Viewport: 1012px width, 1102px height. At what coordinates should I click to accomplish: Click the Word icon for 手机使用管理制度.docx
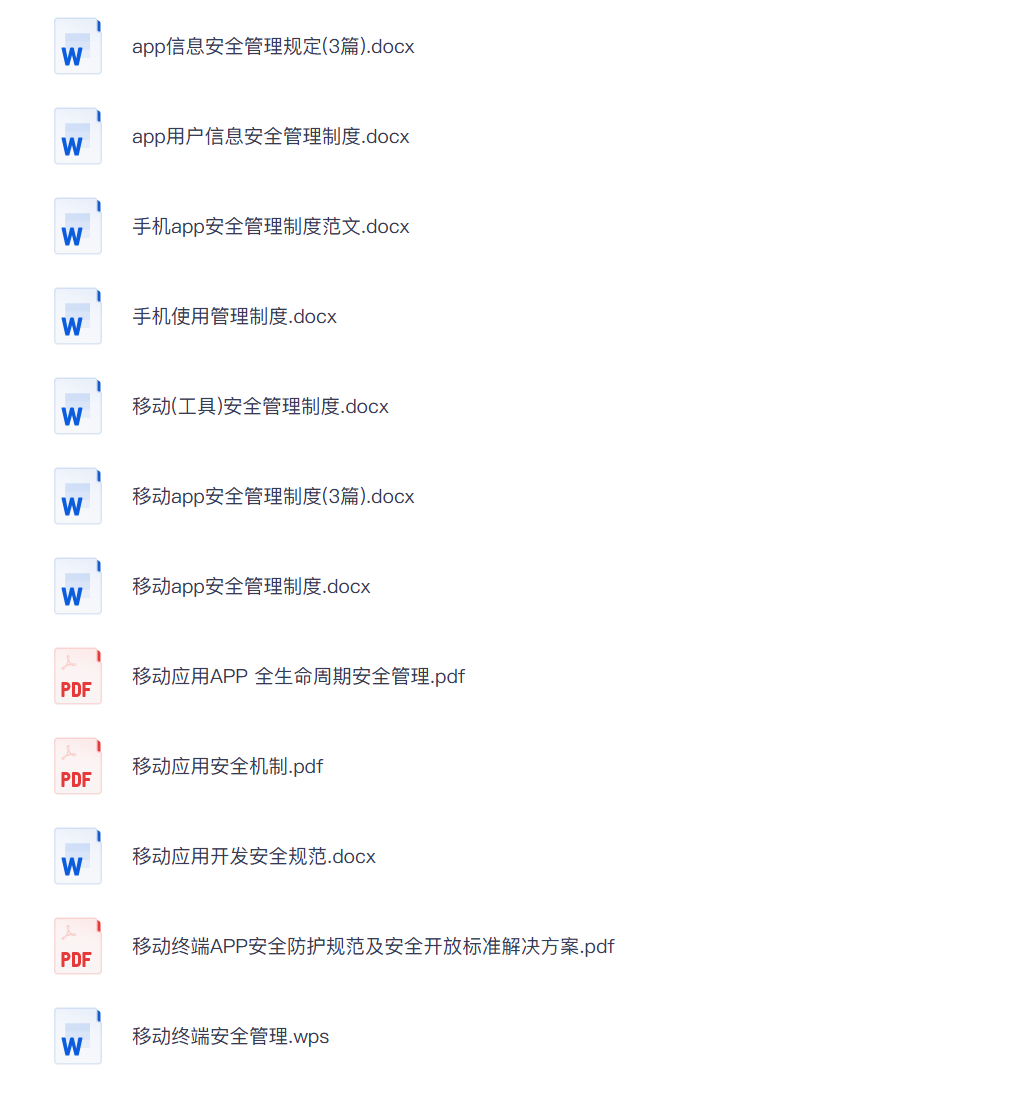77,315
